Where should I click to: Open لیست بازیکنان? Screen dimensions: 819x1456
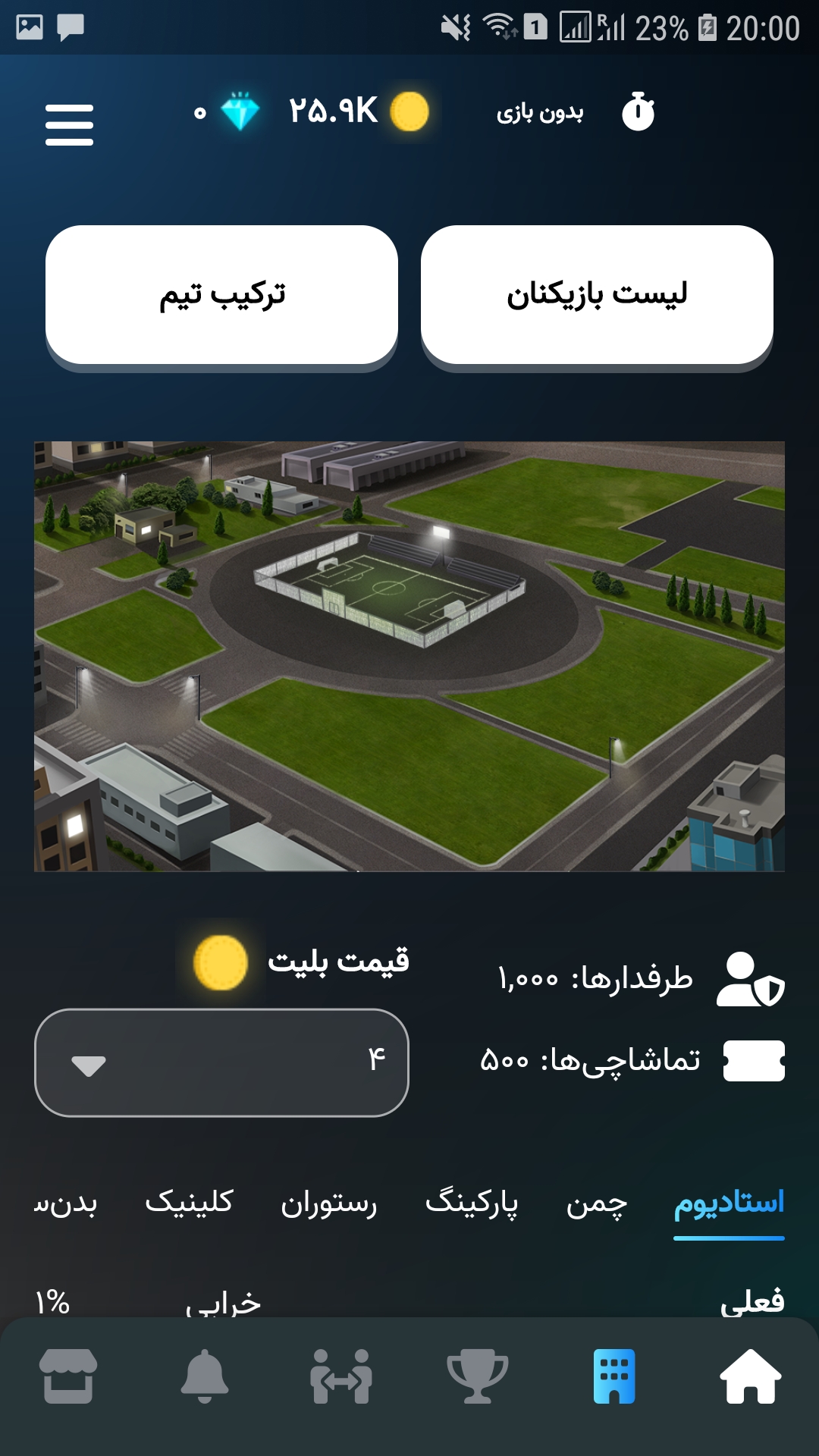click(x=598, y=296)
